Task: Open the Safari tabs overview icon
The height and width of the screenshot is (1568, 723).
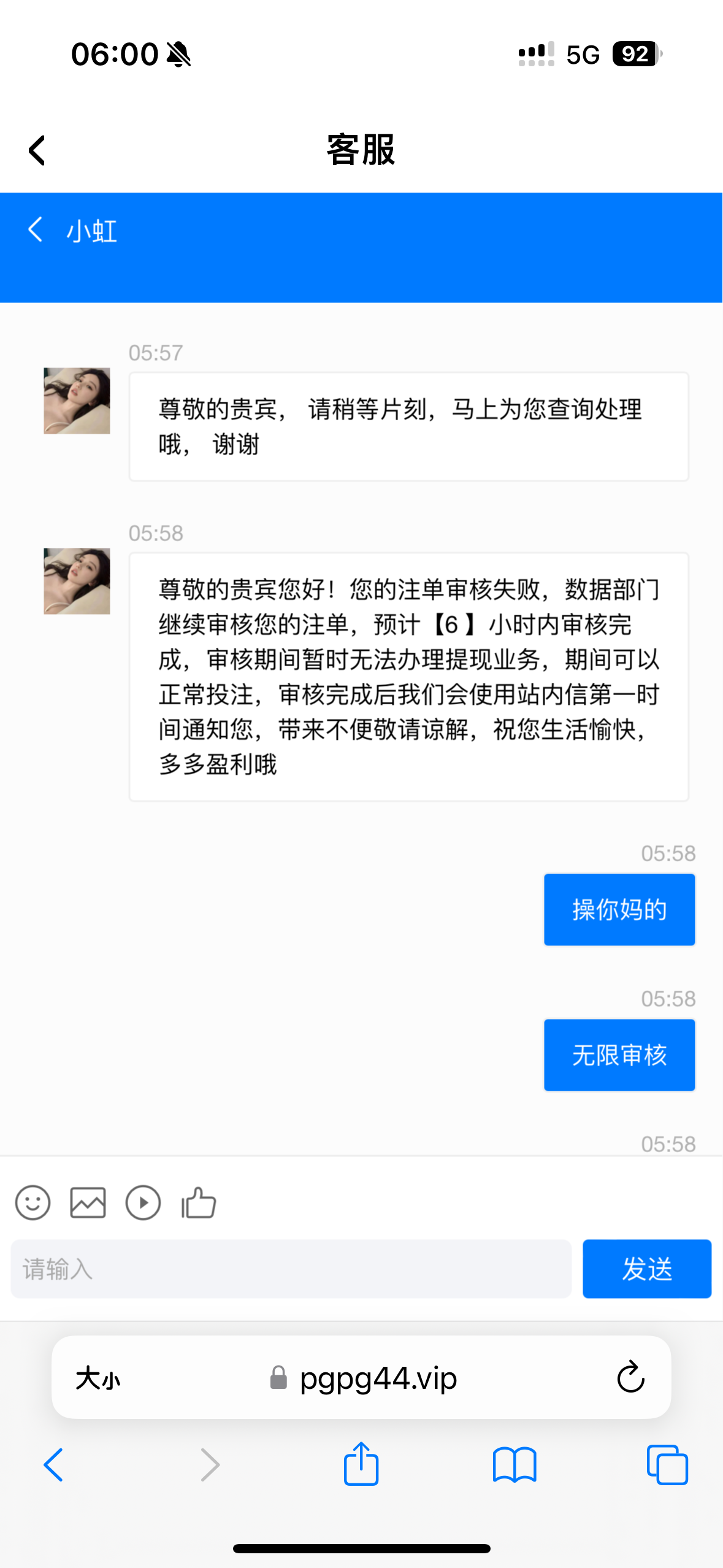Action: [x=667, y=1465]
